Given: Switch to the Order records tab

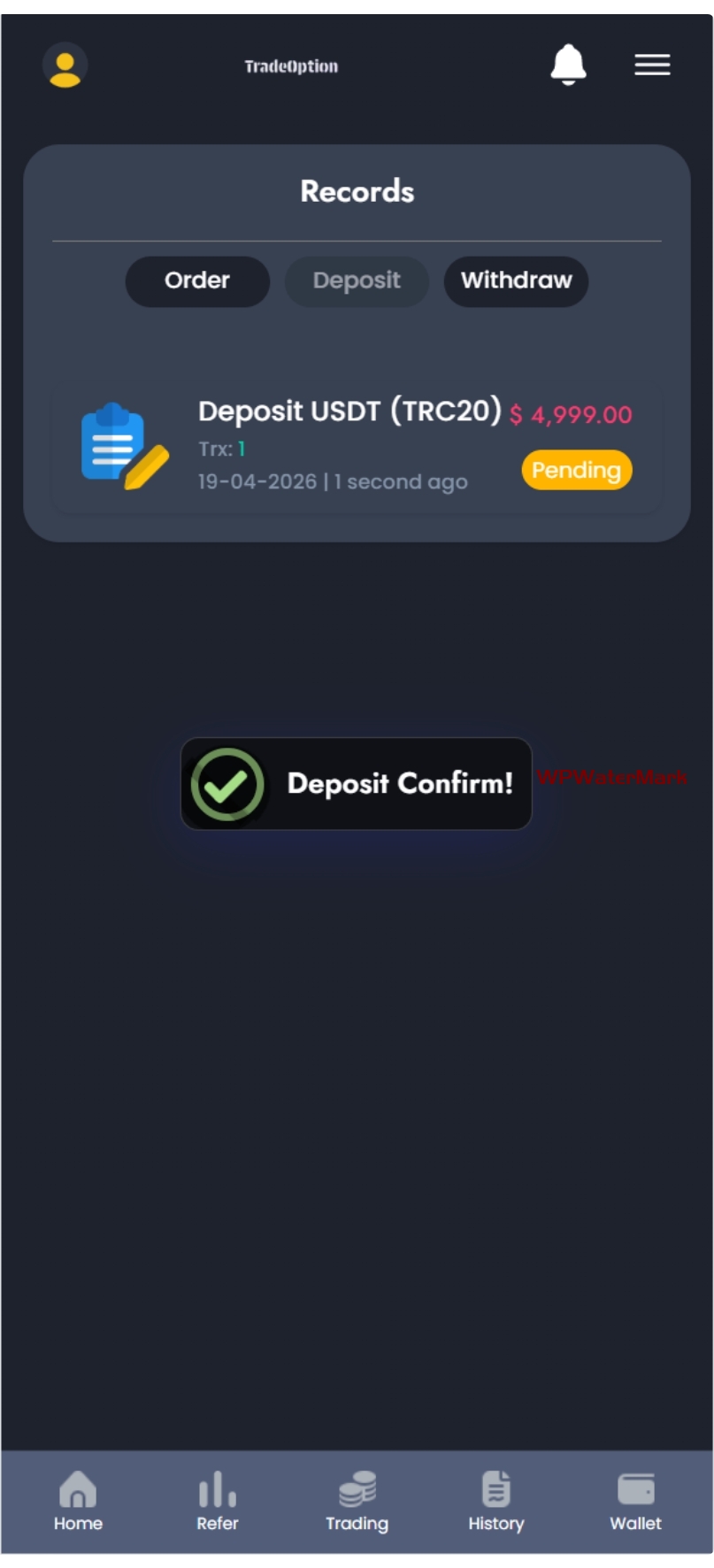Looking at the screenshot, I should tap(197, 281).
